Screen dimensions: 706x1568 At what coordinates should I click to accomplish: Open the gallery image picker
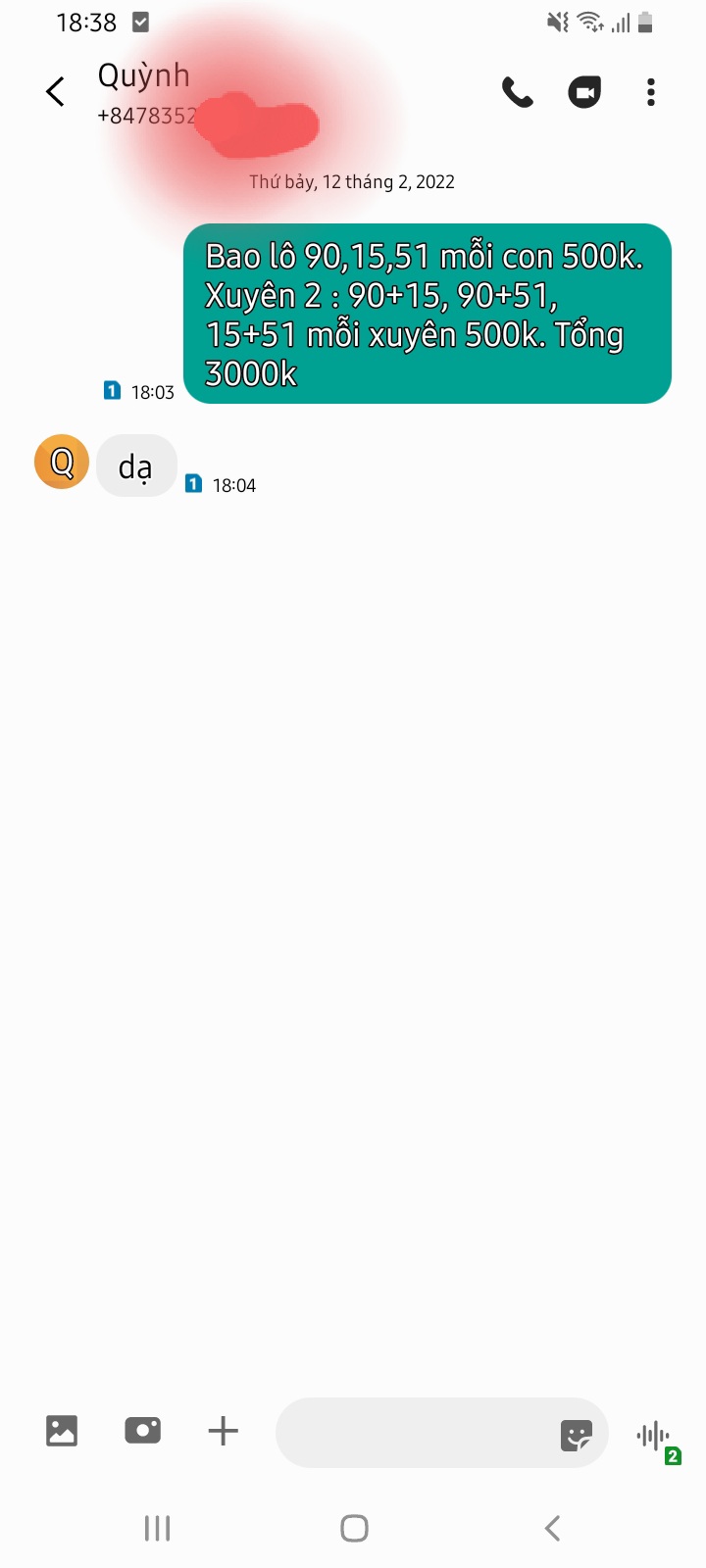(62, 1431)
